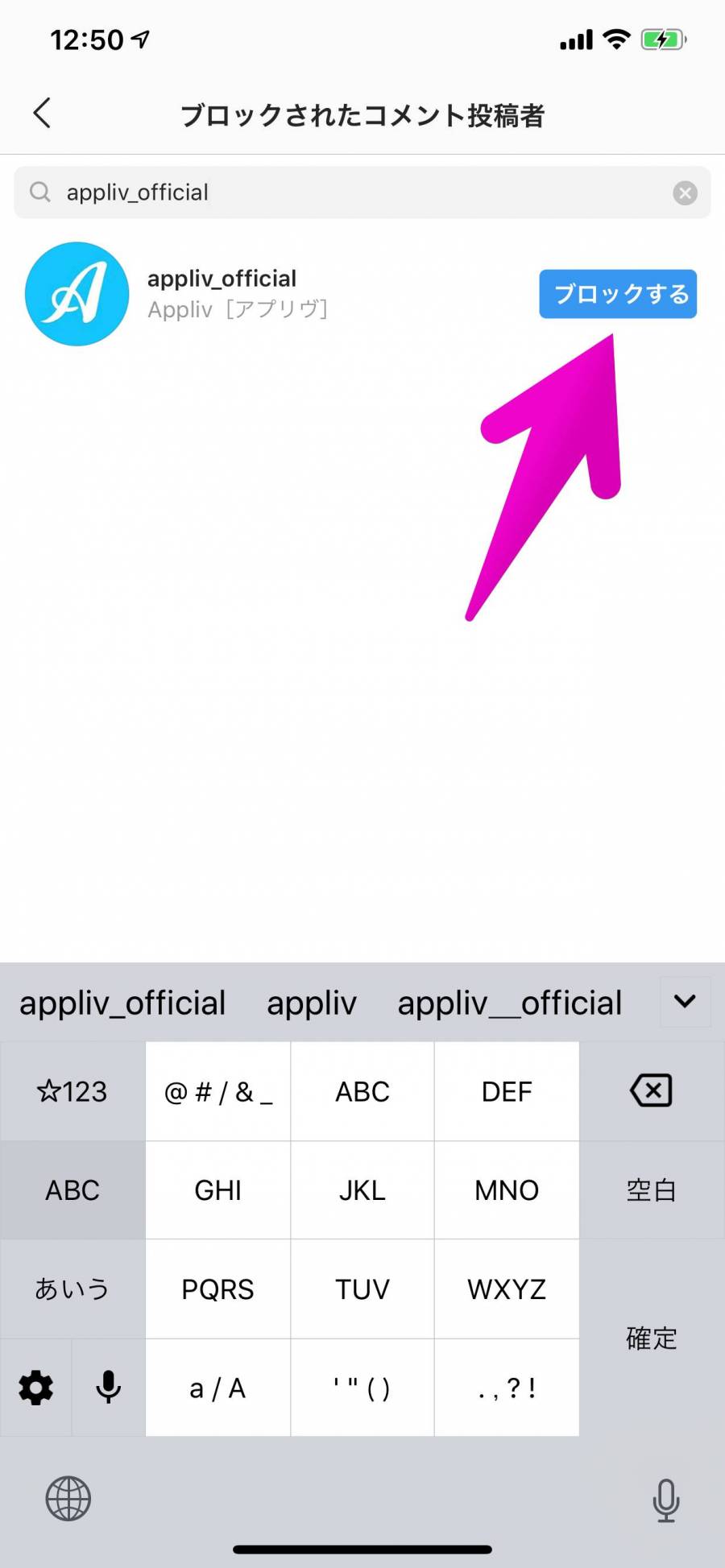This screenshot has height=1568, width=725.
Task: Hit the backspace key
Action: 651,1091
